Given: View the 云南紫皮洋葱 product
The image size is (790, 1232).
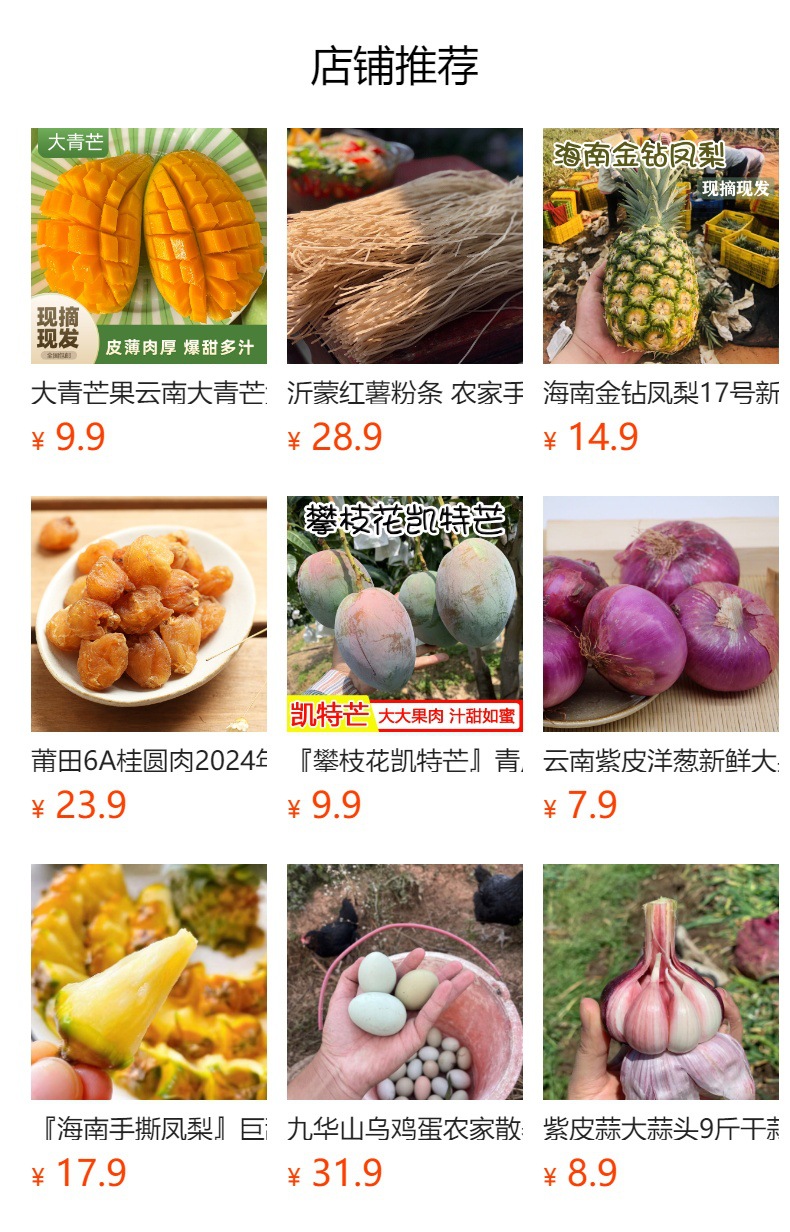Looking at the screenshot, I should coord(661,614).
